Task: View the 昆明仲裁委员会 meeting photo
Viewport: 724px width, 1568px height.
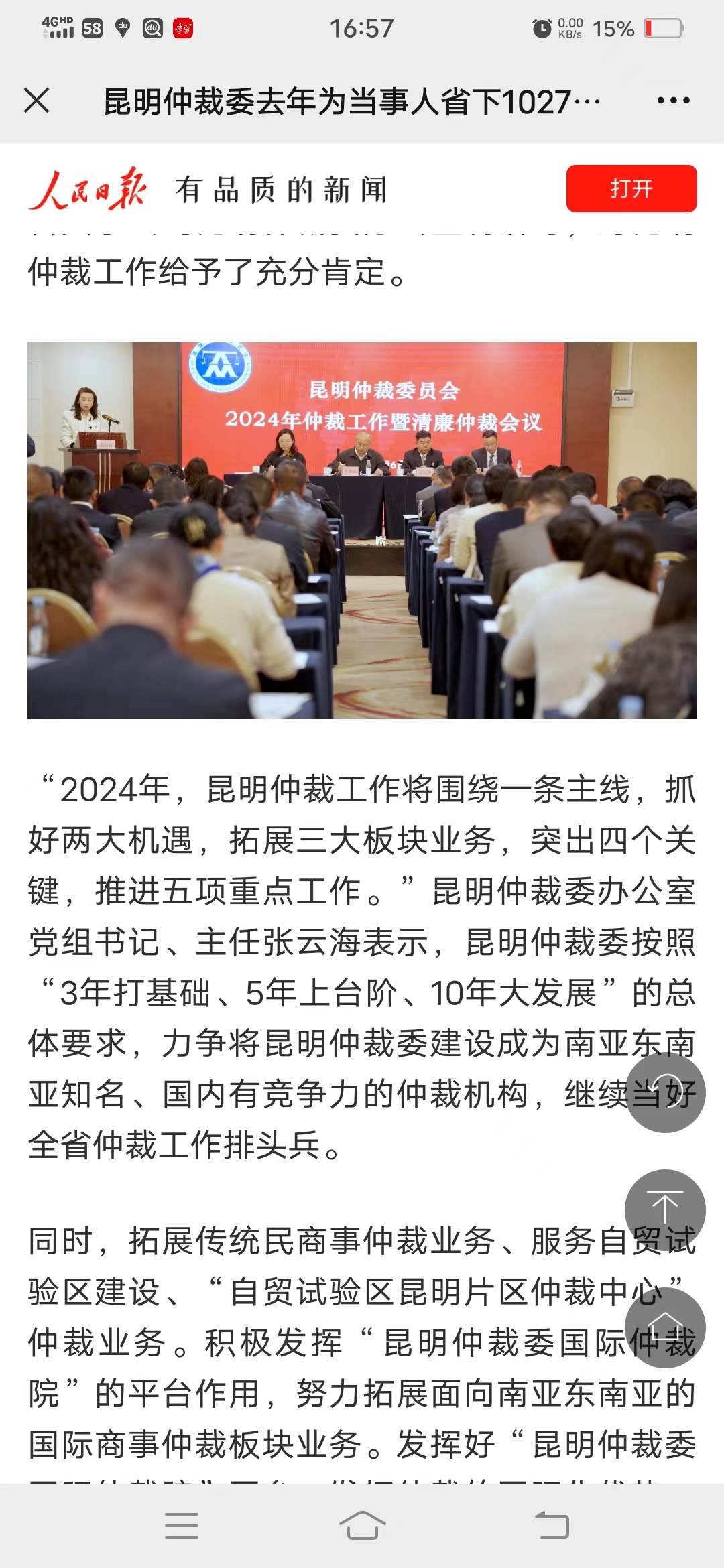Action: [362, 531]
